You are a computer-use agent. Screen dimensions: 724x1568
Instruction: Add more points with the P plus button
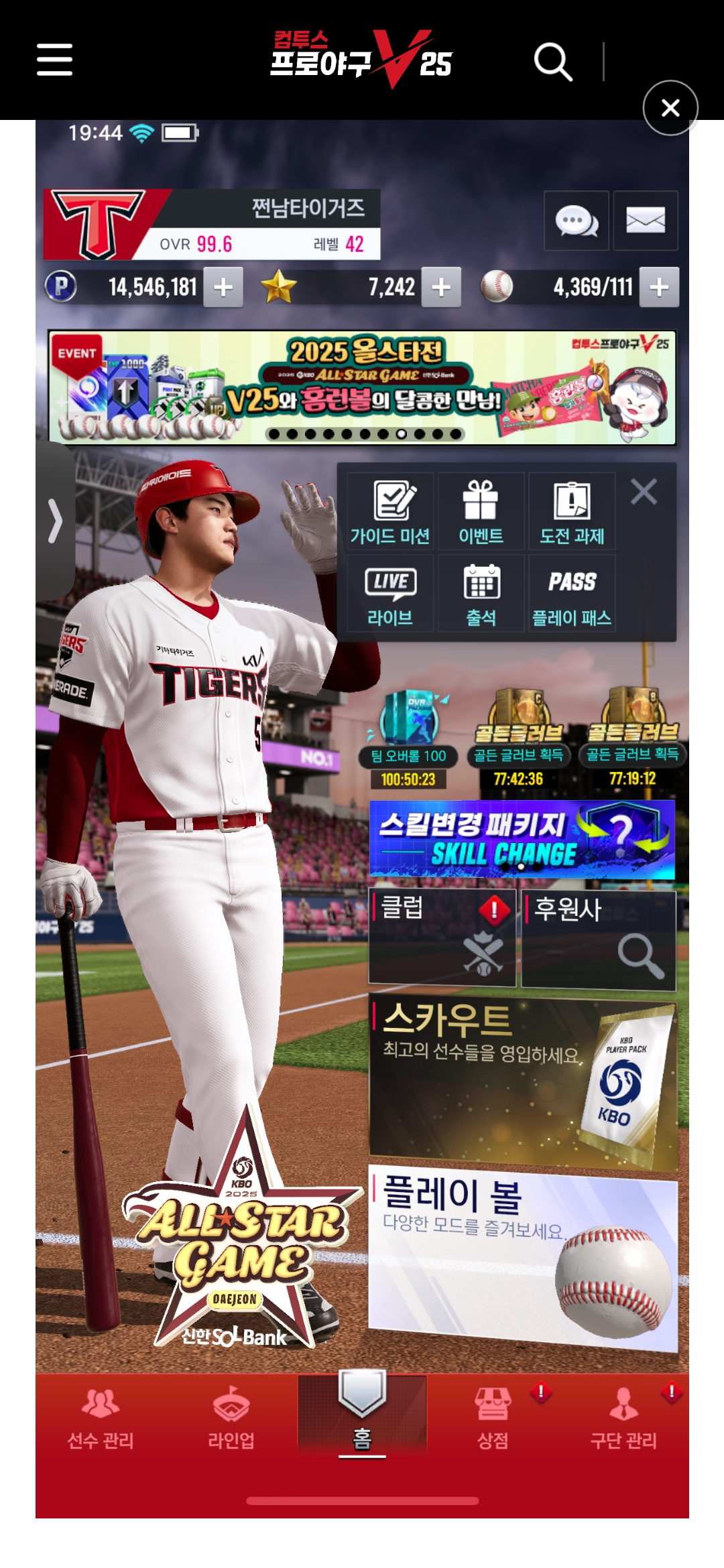(x=223, y=287)
